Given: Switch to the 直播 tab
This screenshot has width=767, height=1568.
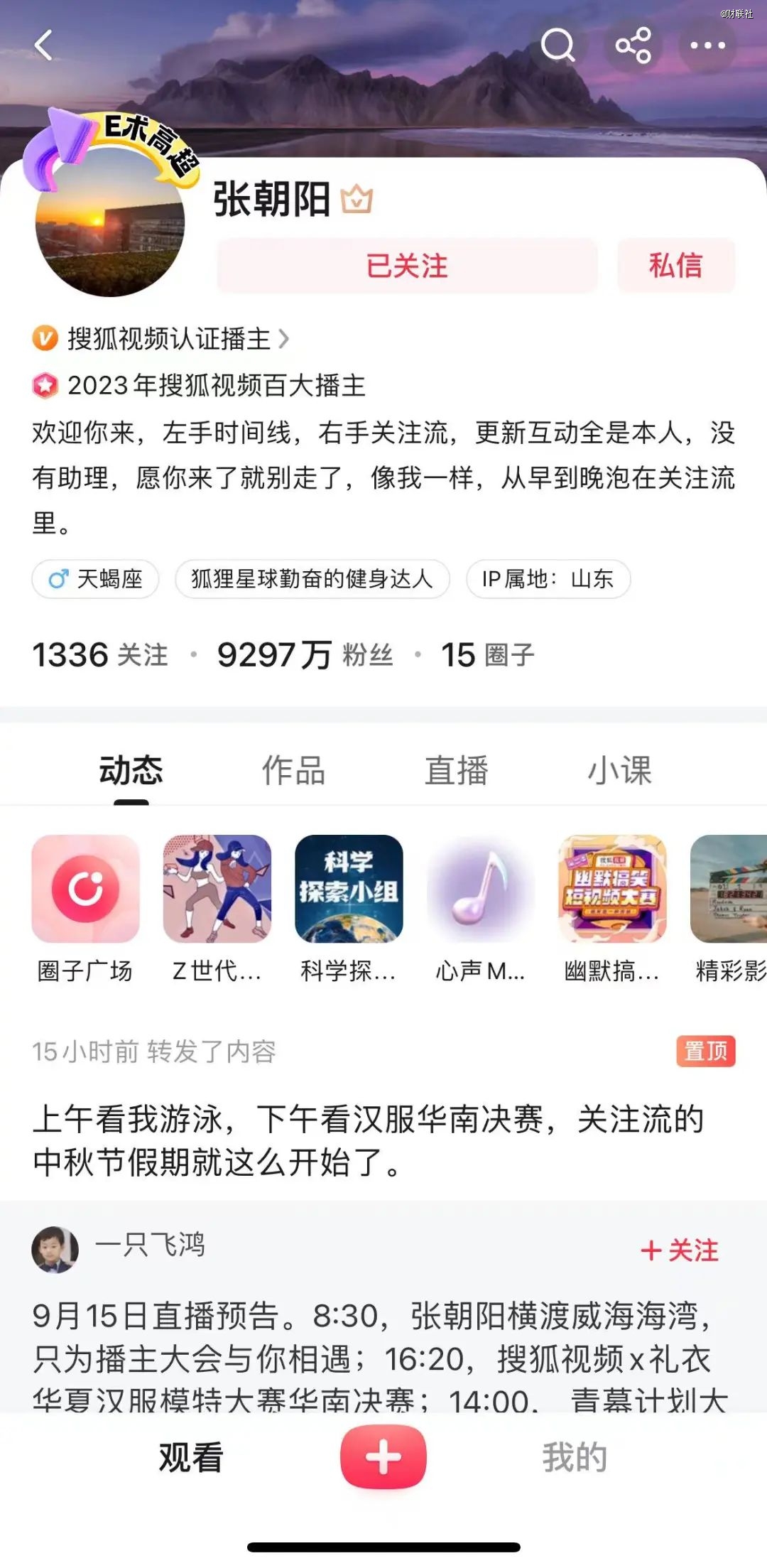Looking at the screenshot, I should point(457,771).
